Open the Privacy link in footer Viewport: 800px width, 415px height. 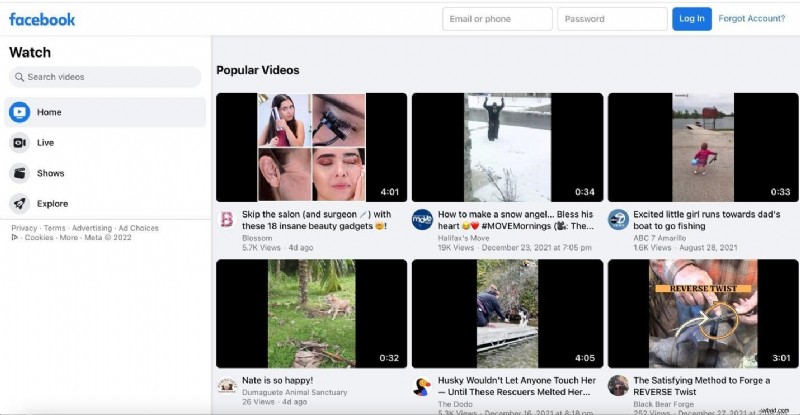pyautogui.click(x=24, y=228)
